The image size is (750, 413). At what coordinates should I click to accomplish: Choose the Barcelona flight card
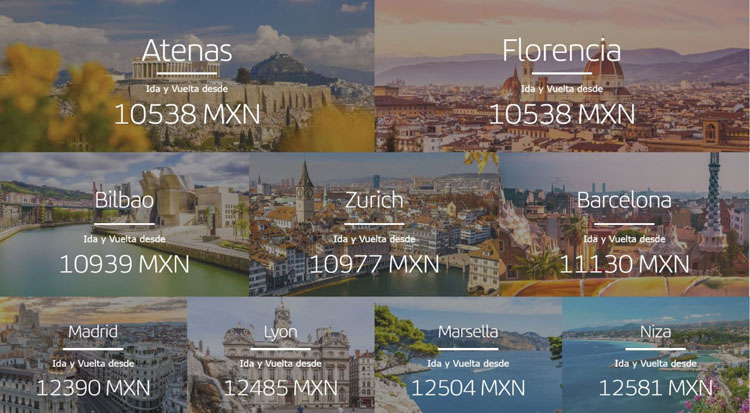point(624,229)
